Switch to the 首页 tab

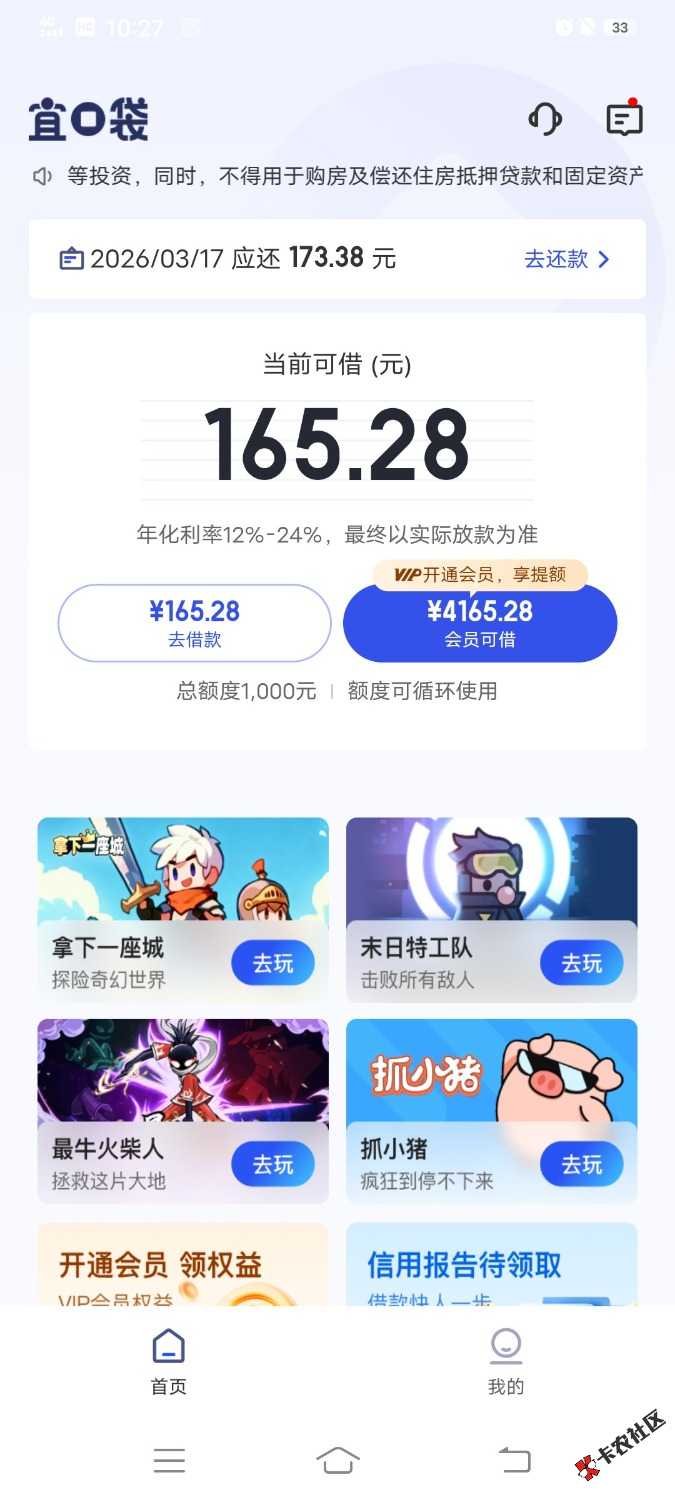(x=168, y=1362)
